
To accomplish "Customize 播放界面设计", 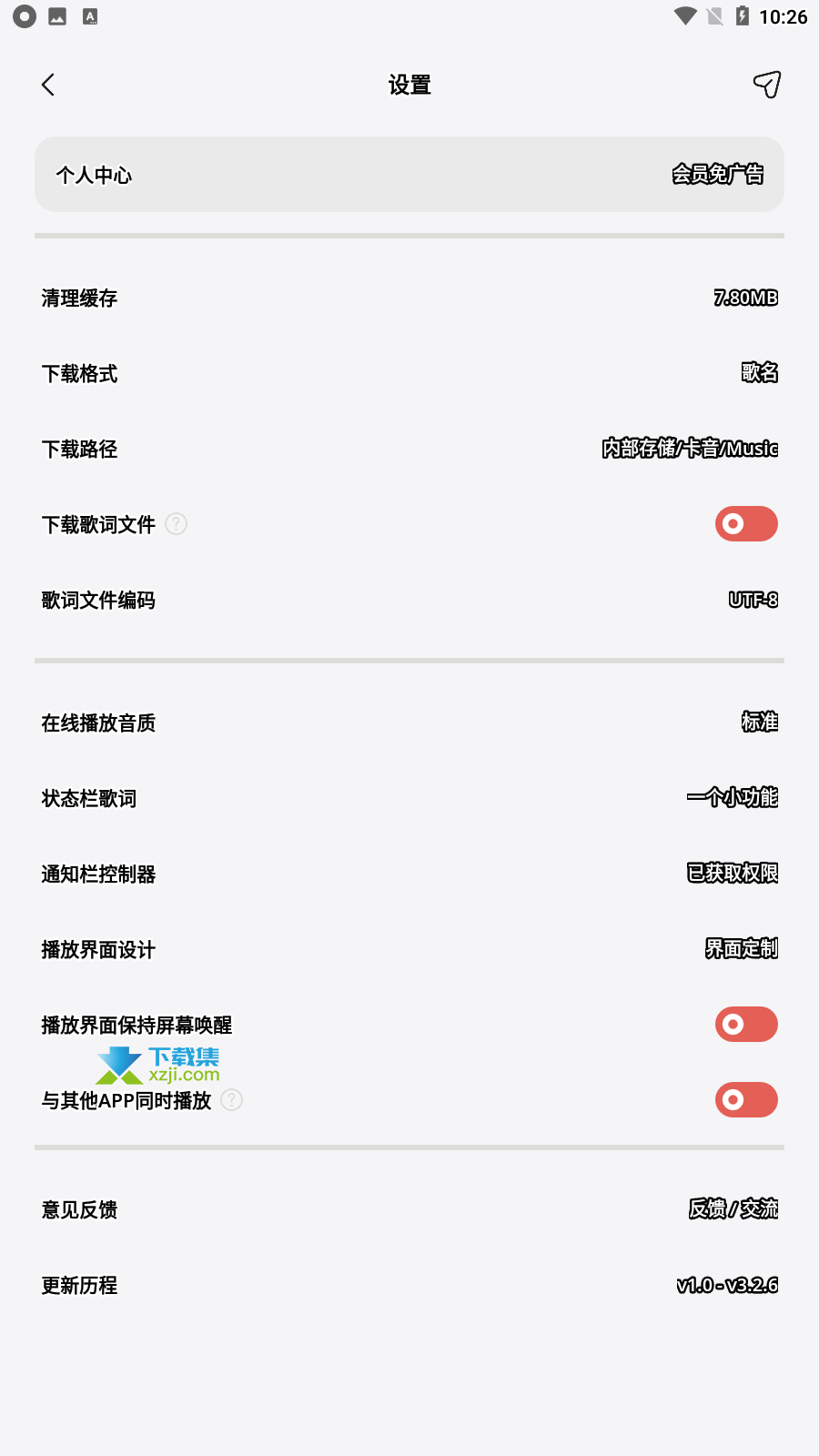I will pos(409,949).
